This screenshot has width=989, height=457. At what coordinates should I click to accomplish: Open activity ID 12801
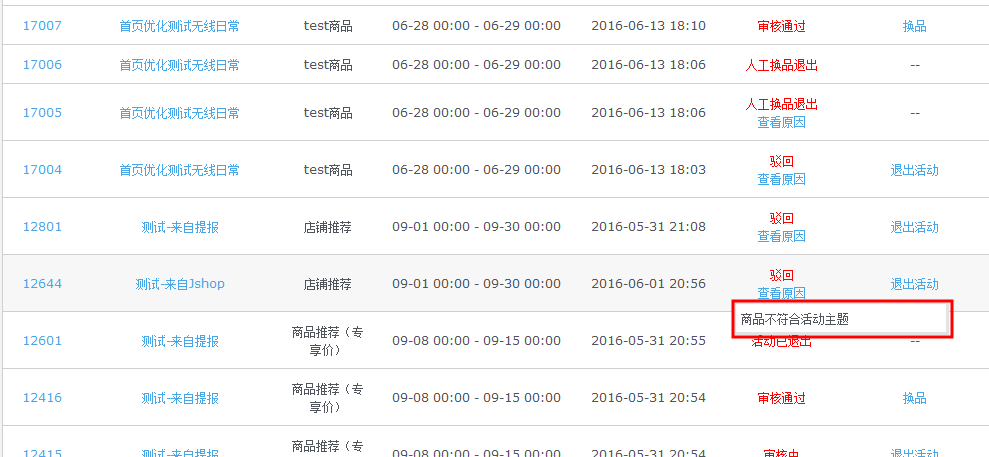click(x=42, y=227)
